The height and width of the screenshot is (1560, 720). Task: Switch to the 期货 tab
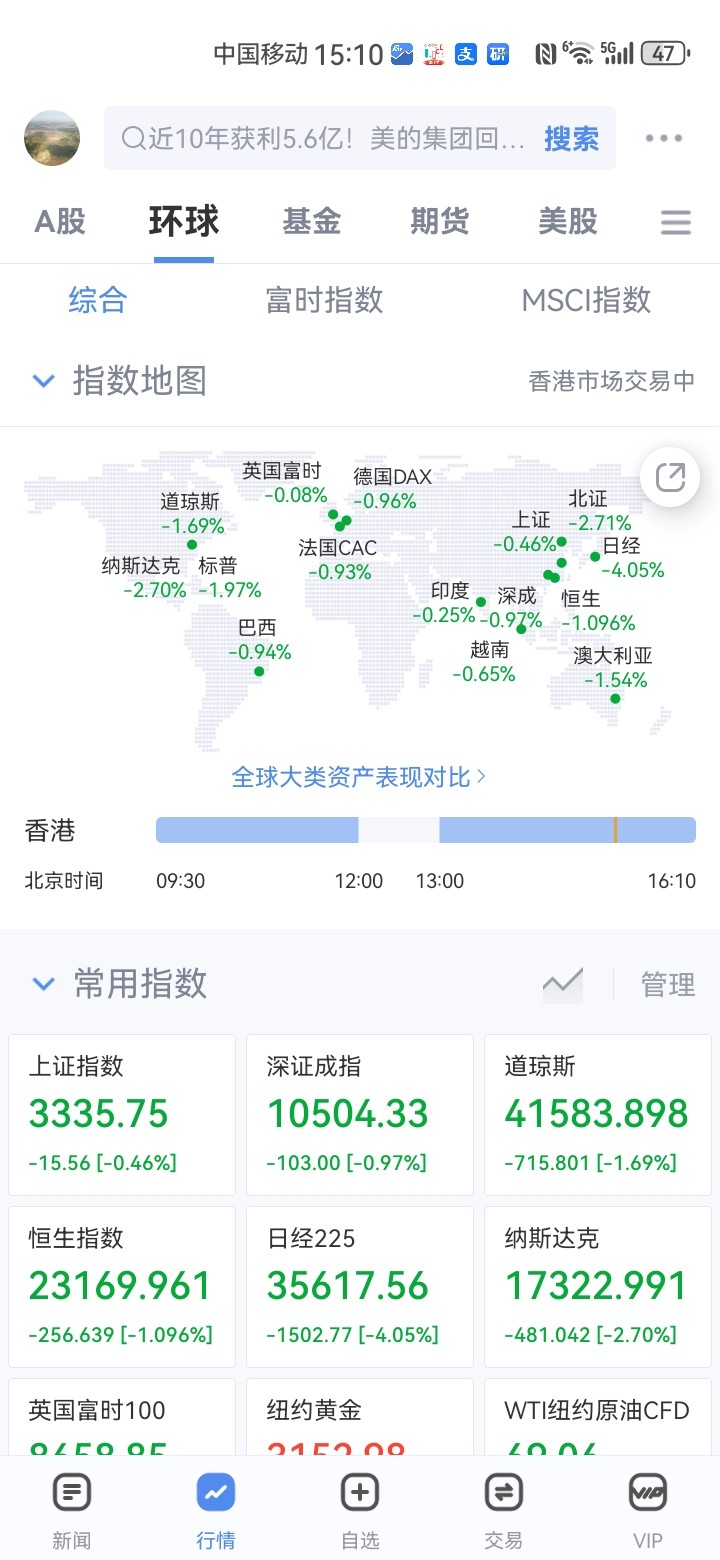[440, 221]
